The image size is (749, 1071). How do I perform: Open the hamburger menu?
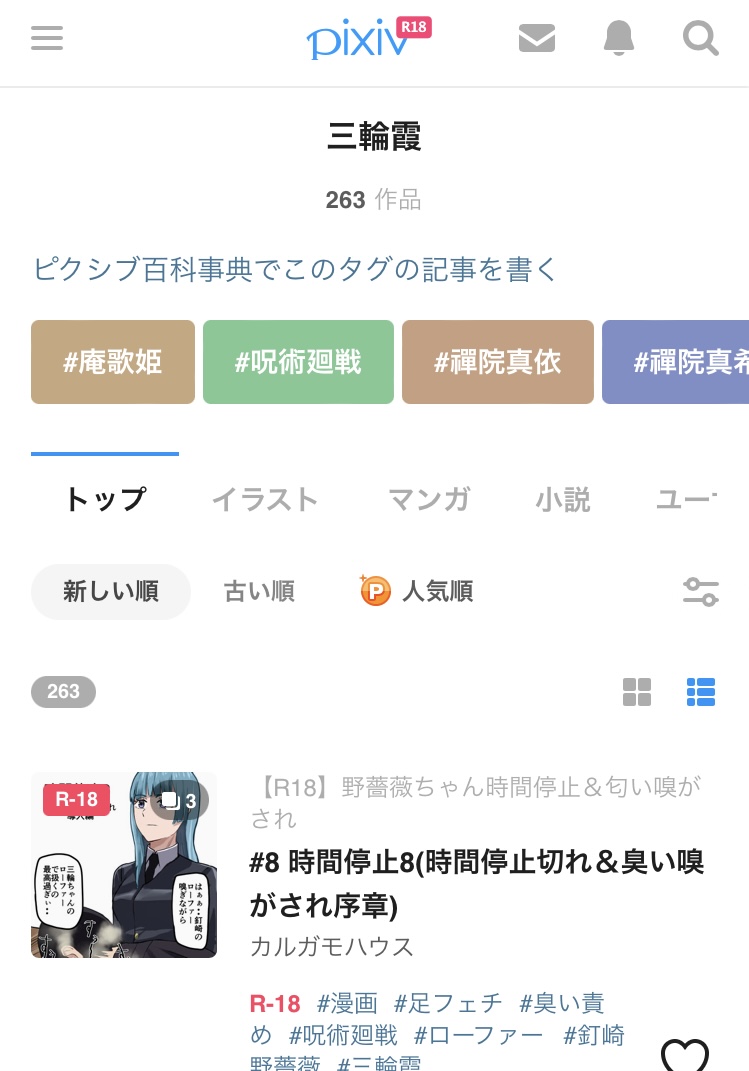click(47, 39)
